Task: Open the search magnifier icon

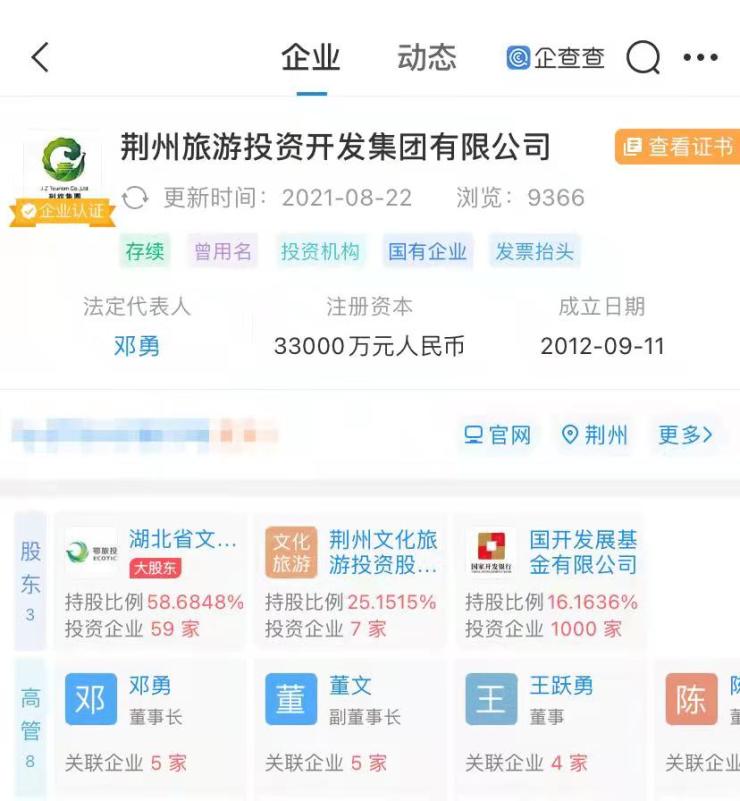Action: (x=644, y=58)
